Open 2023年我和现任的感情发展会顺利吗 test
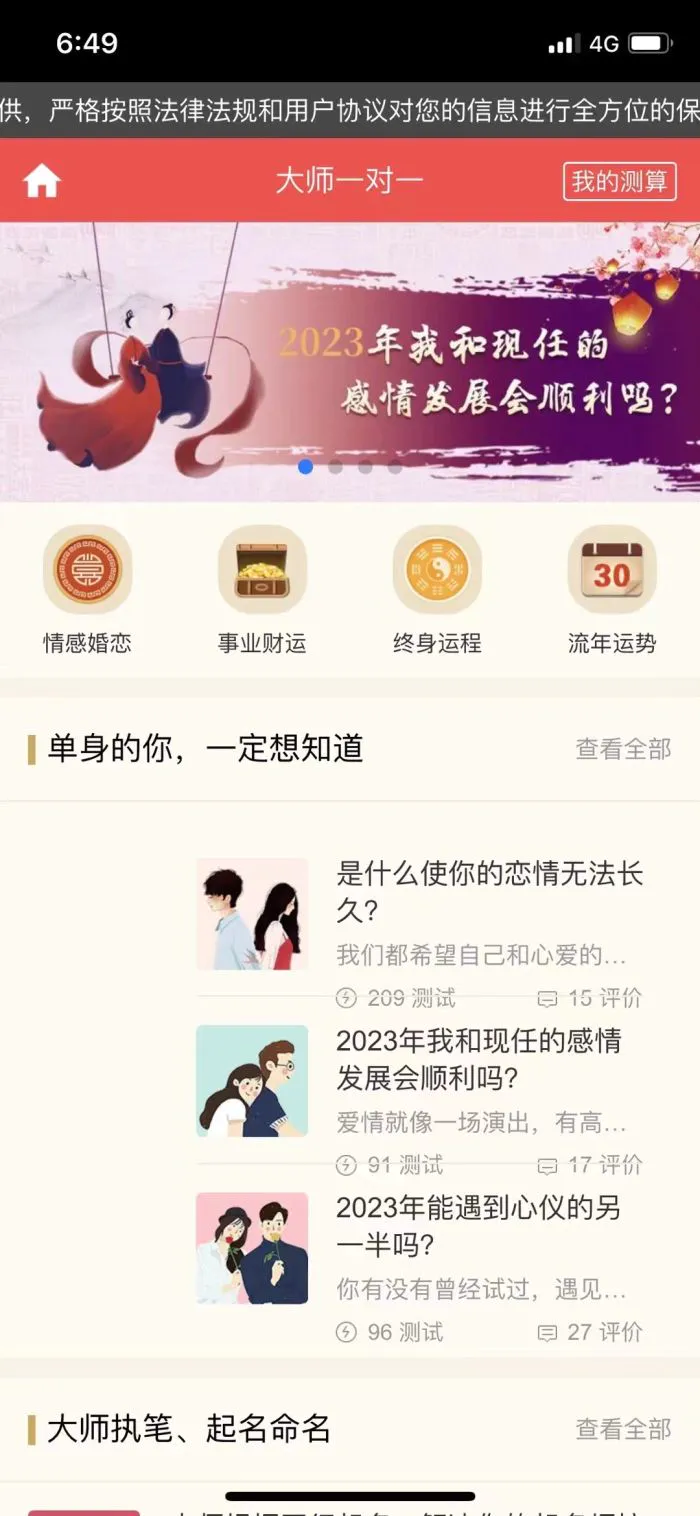The height and width of the screenshot is (1516, 700). point(478,1059)
